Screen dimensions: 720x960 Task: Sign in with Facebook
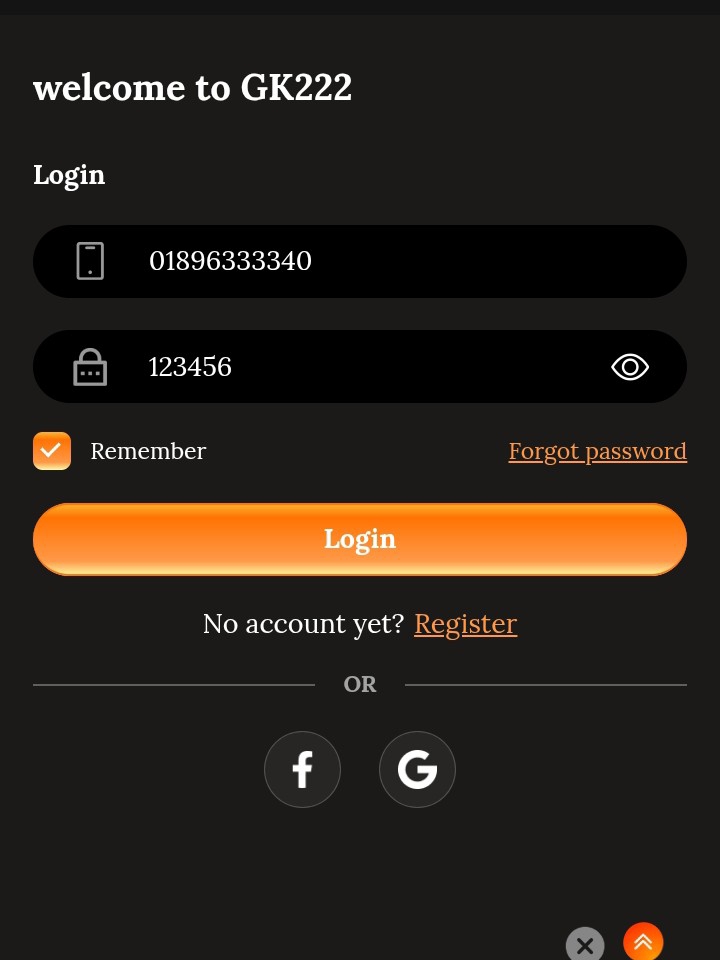(x=302, y=769)
